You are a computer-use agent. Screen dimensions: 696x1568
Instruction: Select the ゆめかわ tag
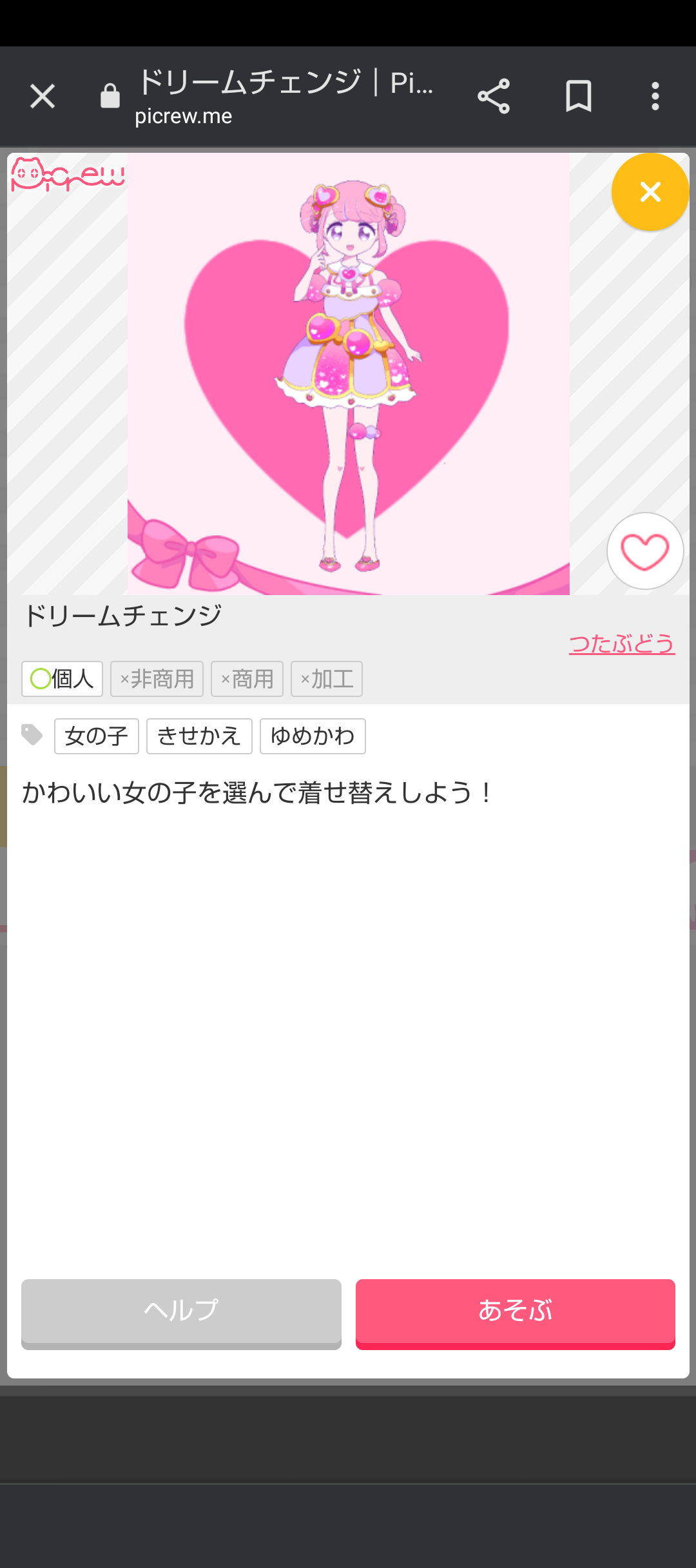(313, 736)
